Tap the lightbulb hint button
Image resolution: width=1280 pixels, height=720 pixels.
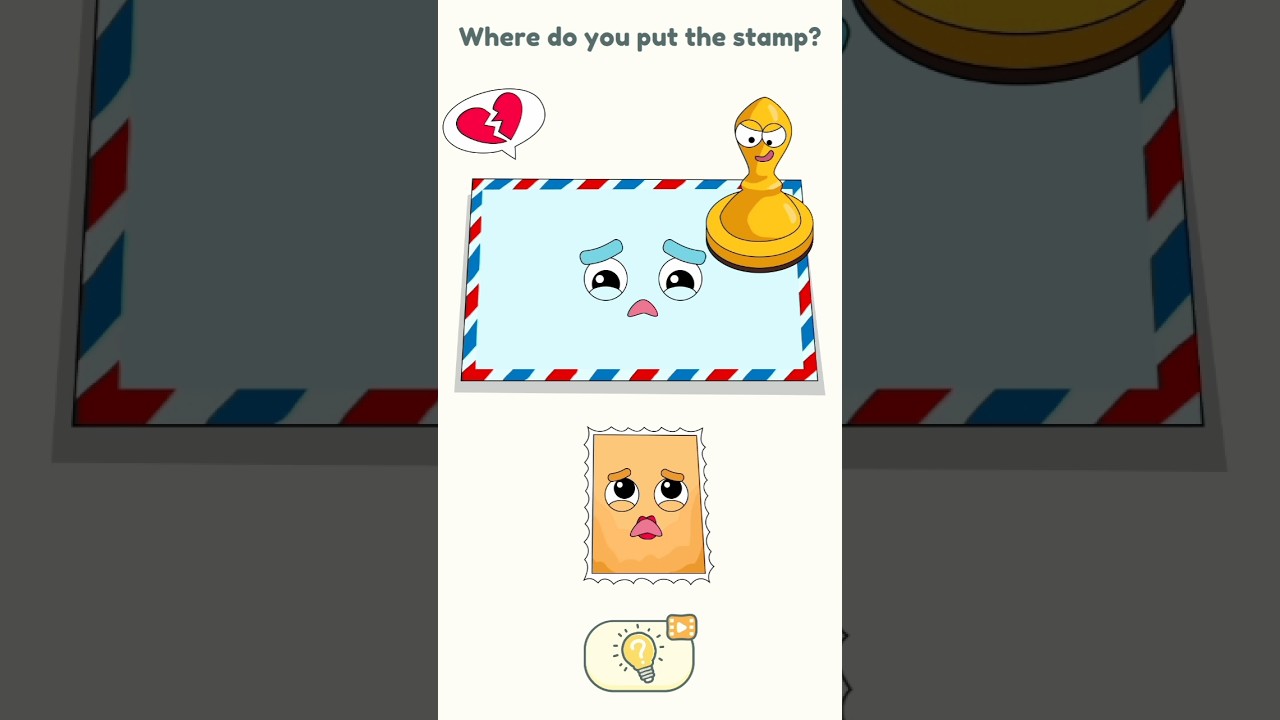(639, 655)
